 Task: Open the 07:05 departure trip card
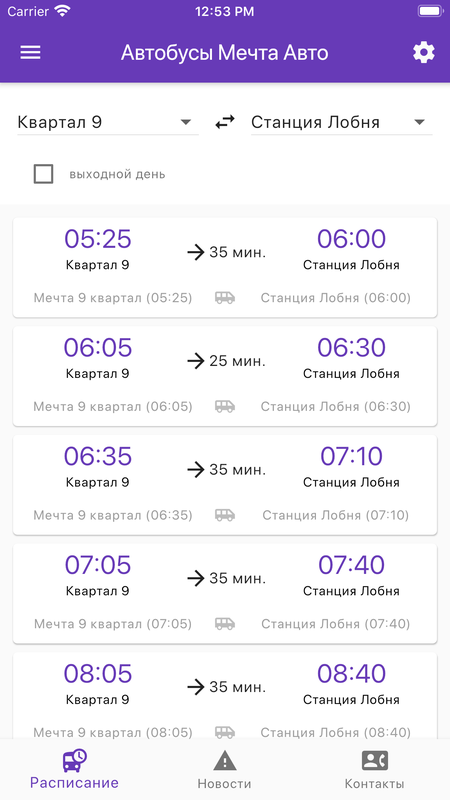point(225,593)
